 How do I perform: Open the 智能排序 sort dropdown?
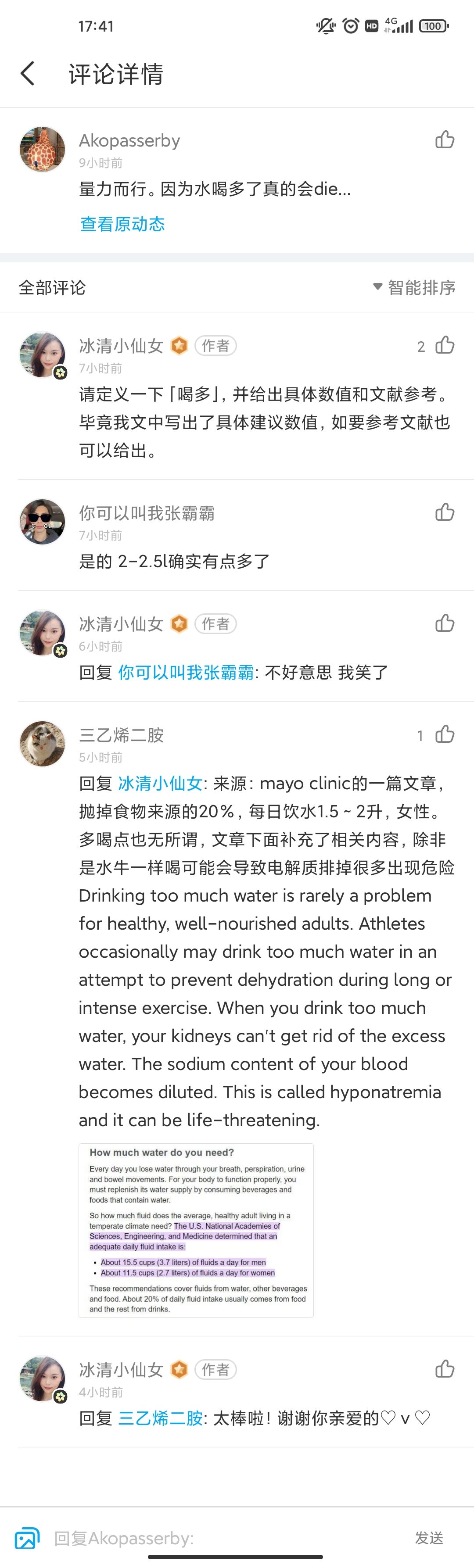[414, 287]
